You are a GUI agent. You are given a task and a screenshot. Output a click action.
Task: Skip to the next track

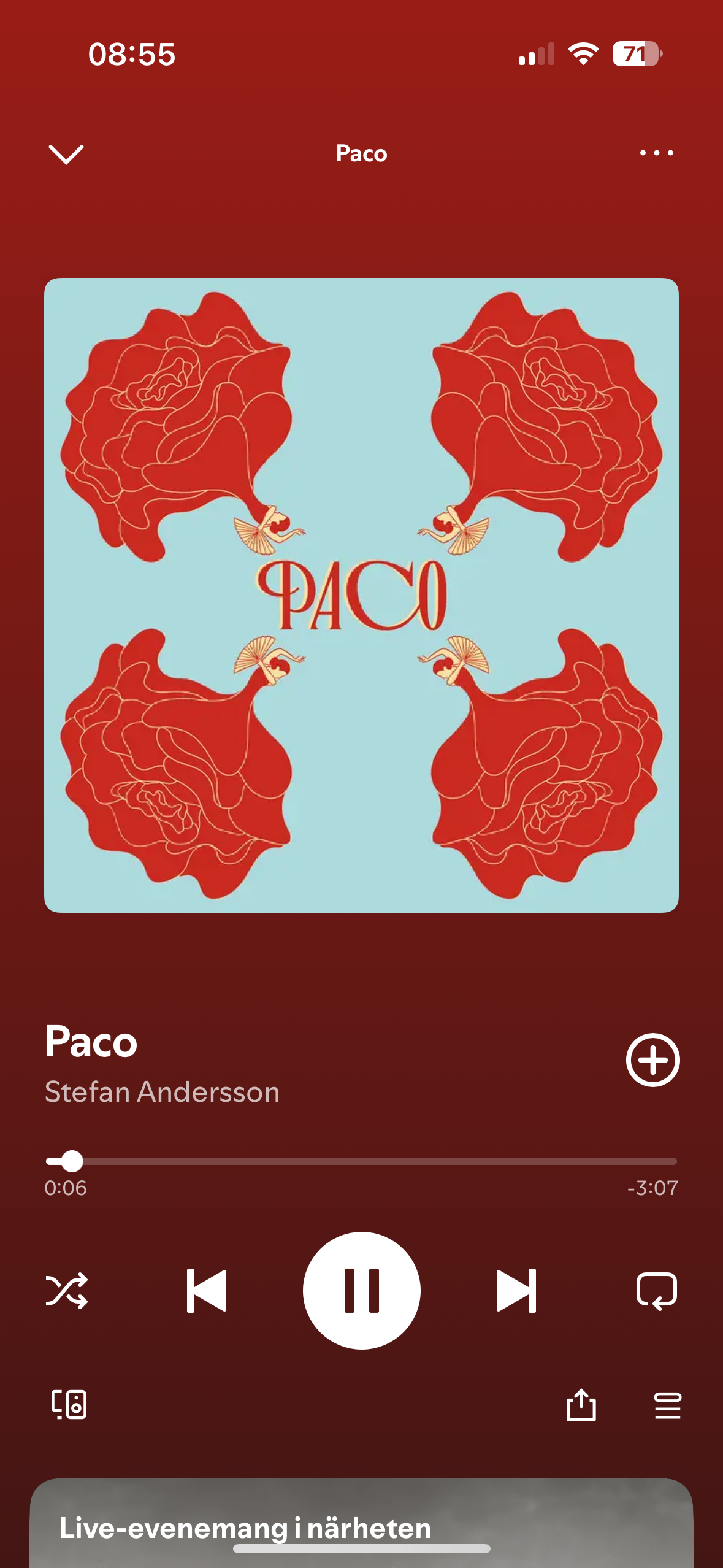(516, 1290)
